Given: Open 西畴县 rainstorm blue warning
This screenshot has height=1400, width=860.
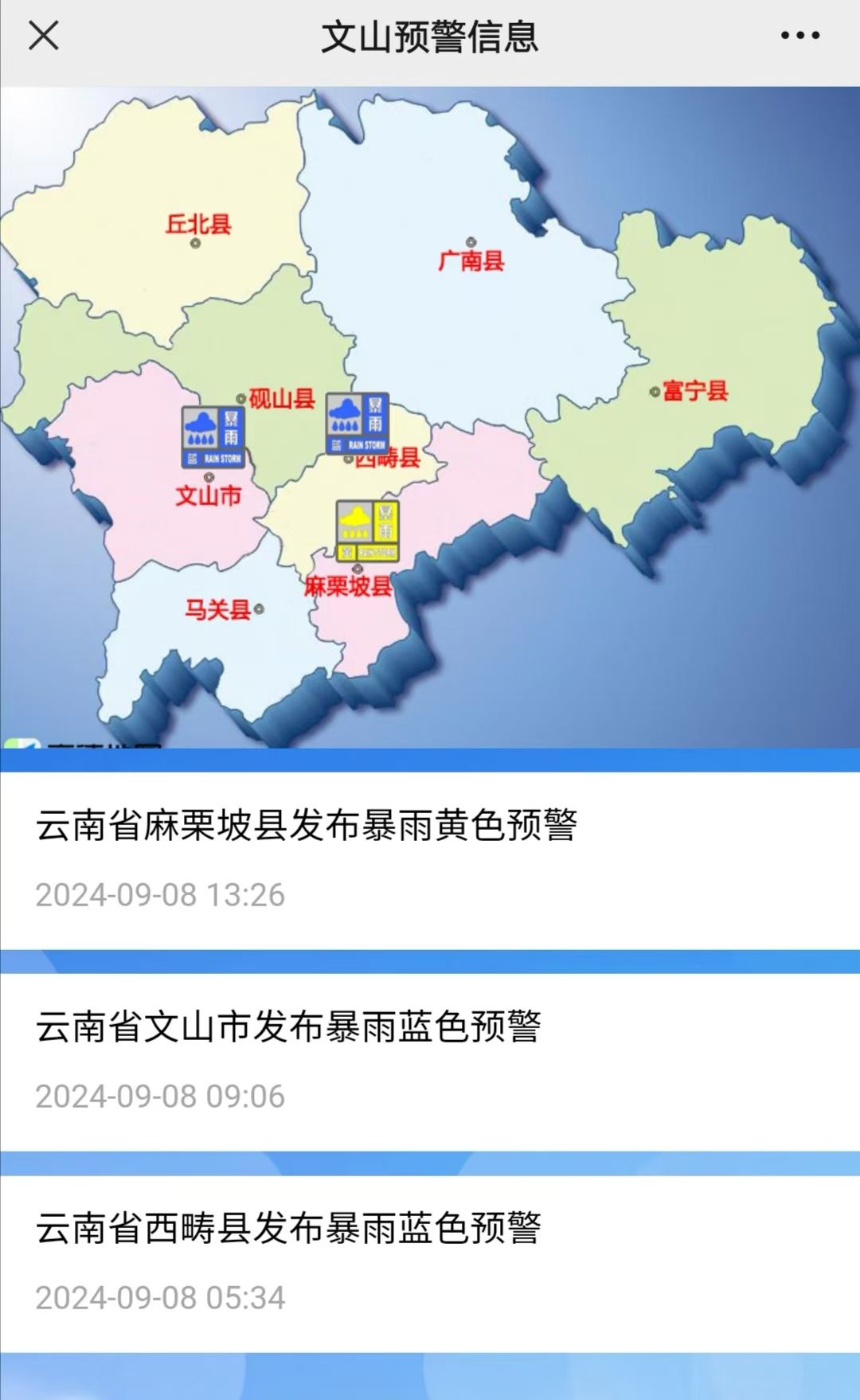Looking at the screenshot, I should [288, 1228].
